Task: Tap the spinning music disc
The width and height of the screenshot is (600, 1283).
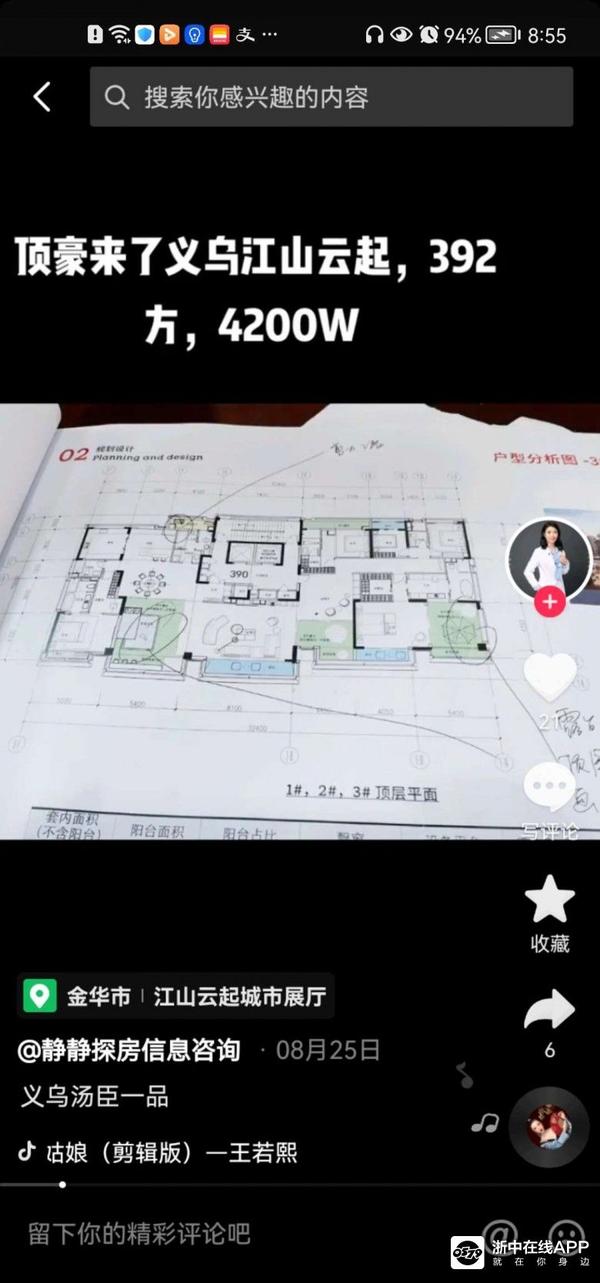Action: click(549, 1125)
